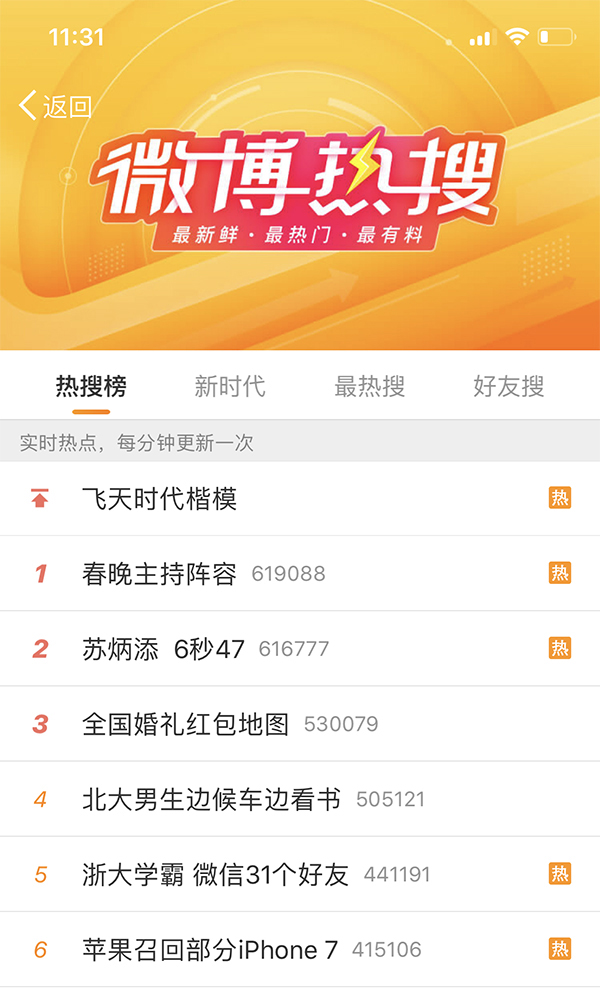Screen dimensions: 600x998
Task: Switch to the 最热搜 tab
Action: (370, 386)
